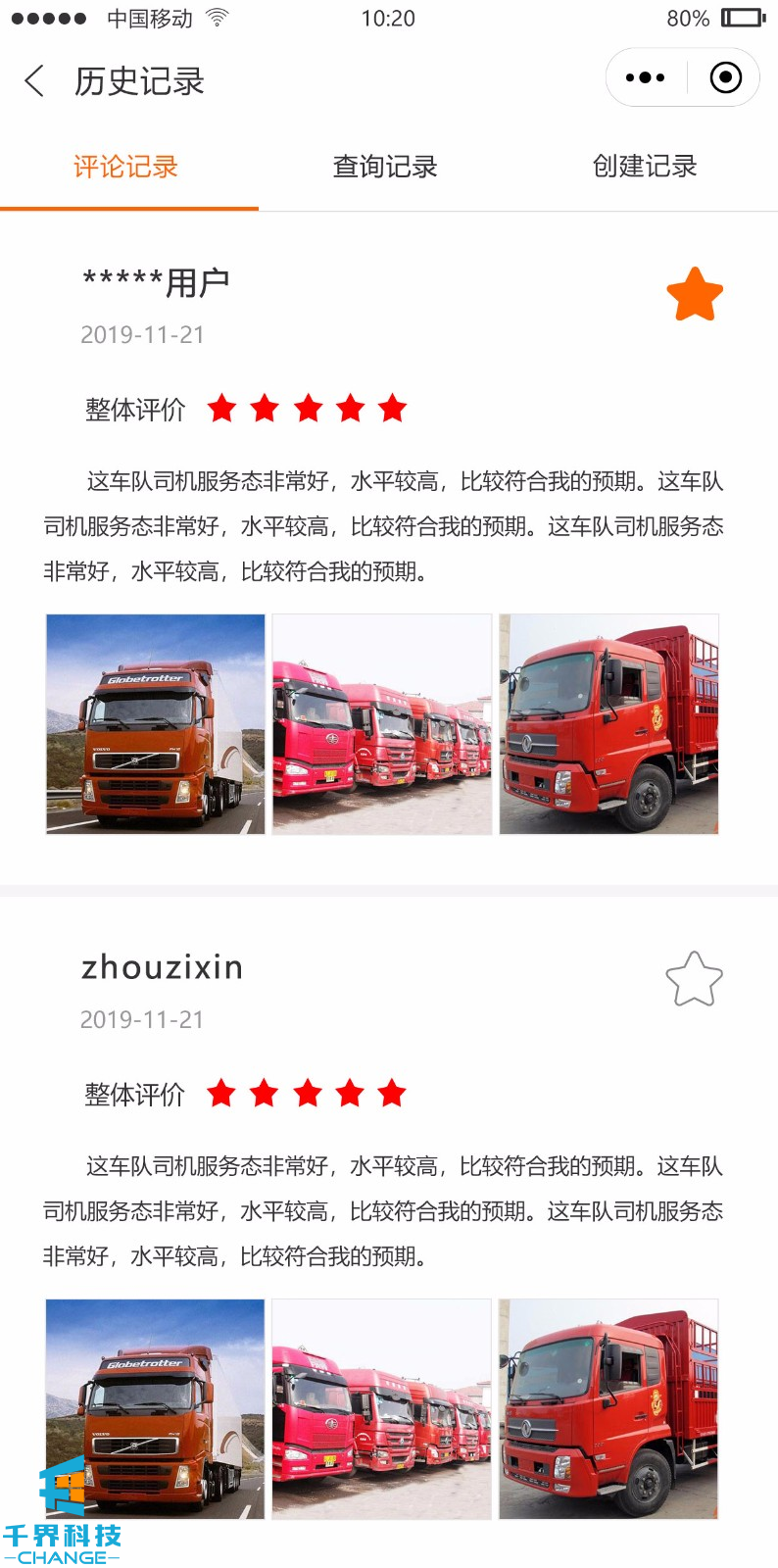Image resolution: width=778 pixels, height=1568 pixels.
Task: Open second truck photo in *****用户 review
Action: pyautogui.click(x=382, y=724)
